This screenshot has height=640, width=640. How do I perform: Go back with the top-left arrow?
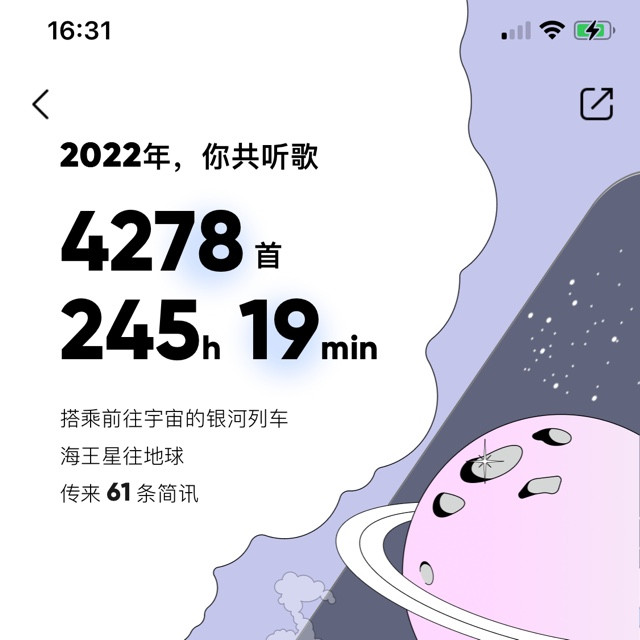click(41, 104)
